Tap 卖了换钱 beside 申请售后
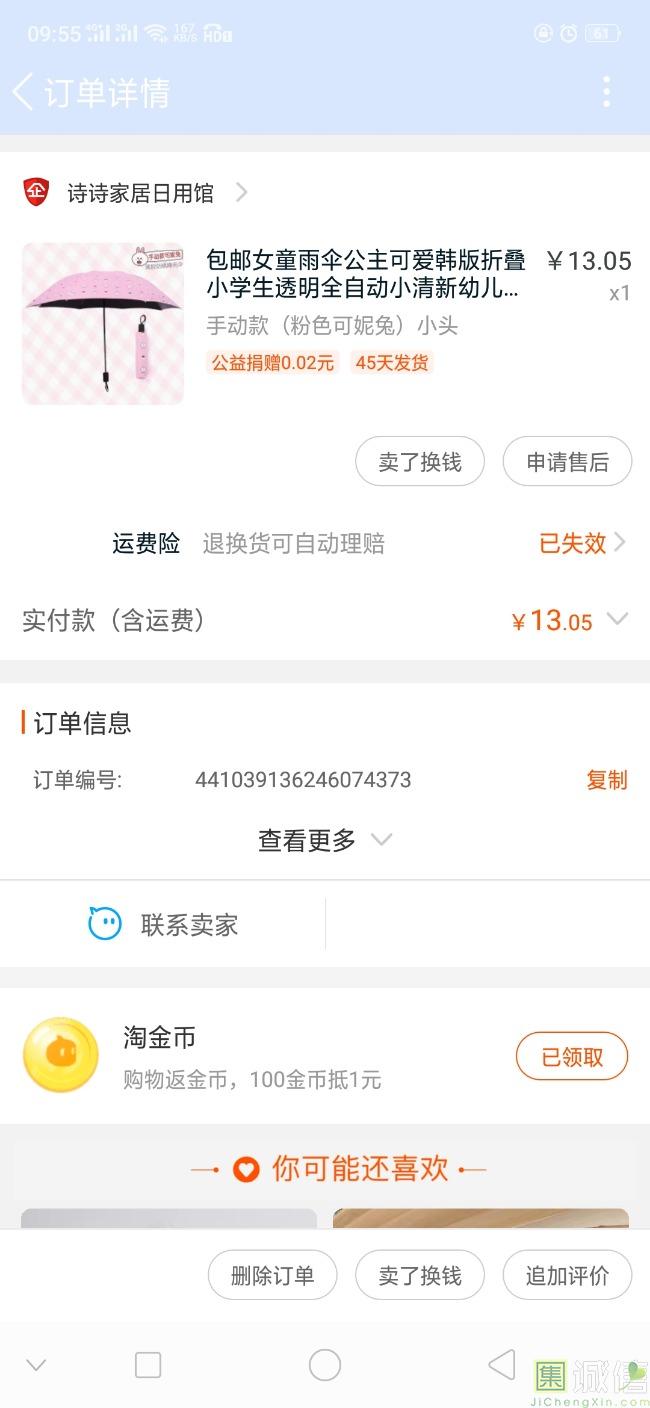650x1408 pixels. tap(420, 462)
